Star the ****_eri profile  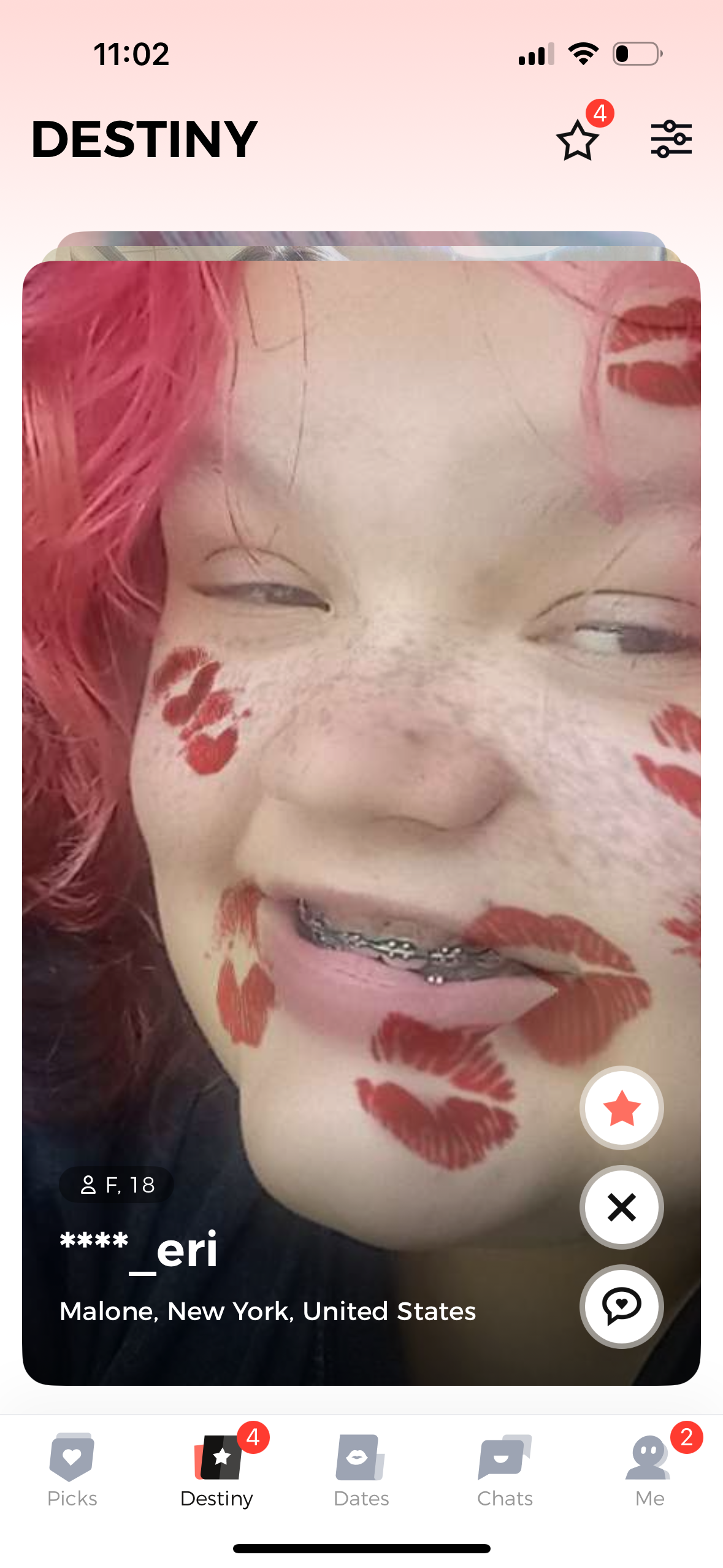pyautogui.click(x=621, y=1108)
